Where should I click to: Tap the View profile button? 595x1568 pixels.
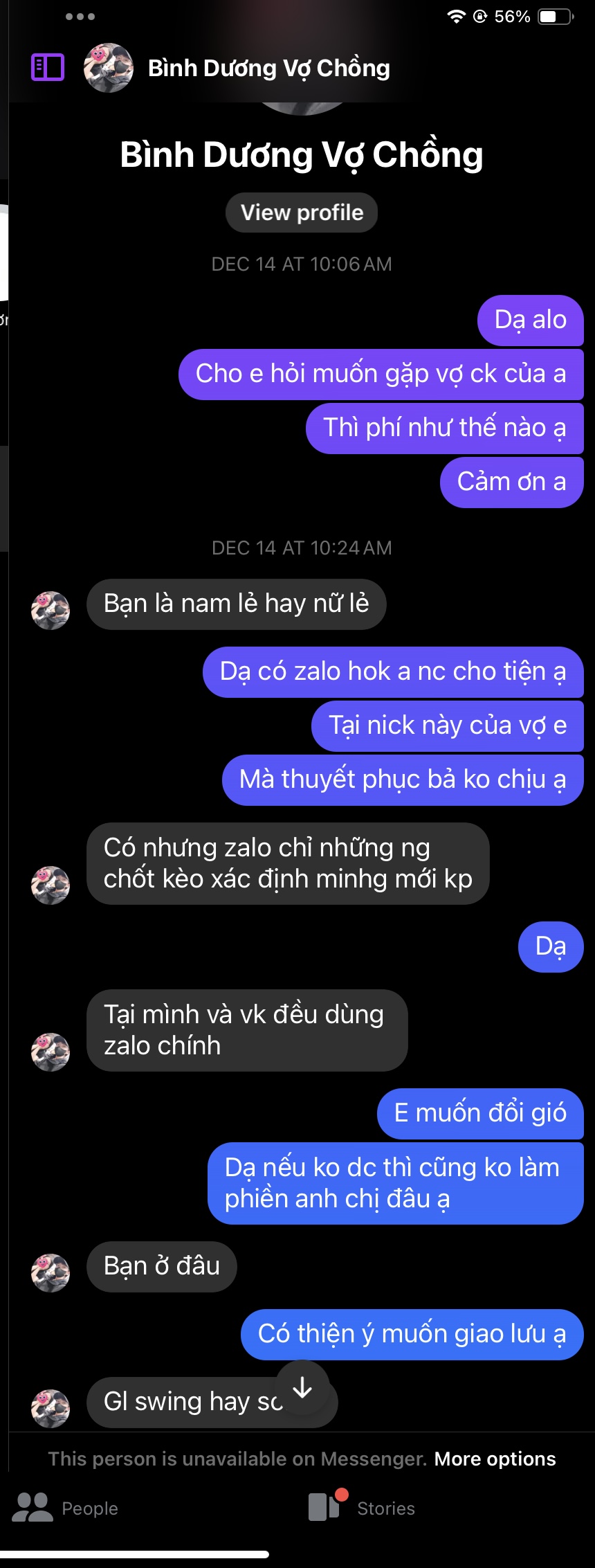pos(302,213)
